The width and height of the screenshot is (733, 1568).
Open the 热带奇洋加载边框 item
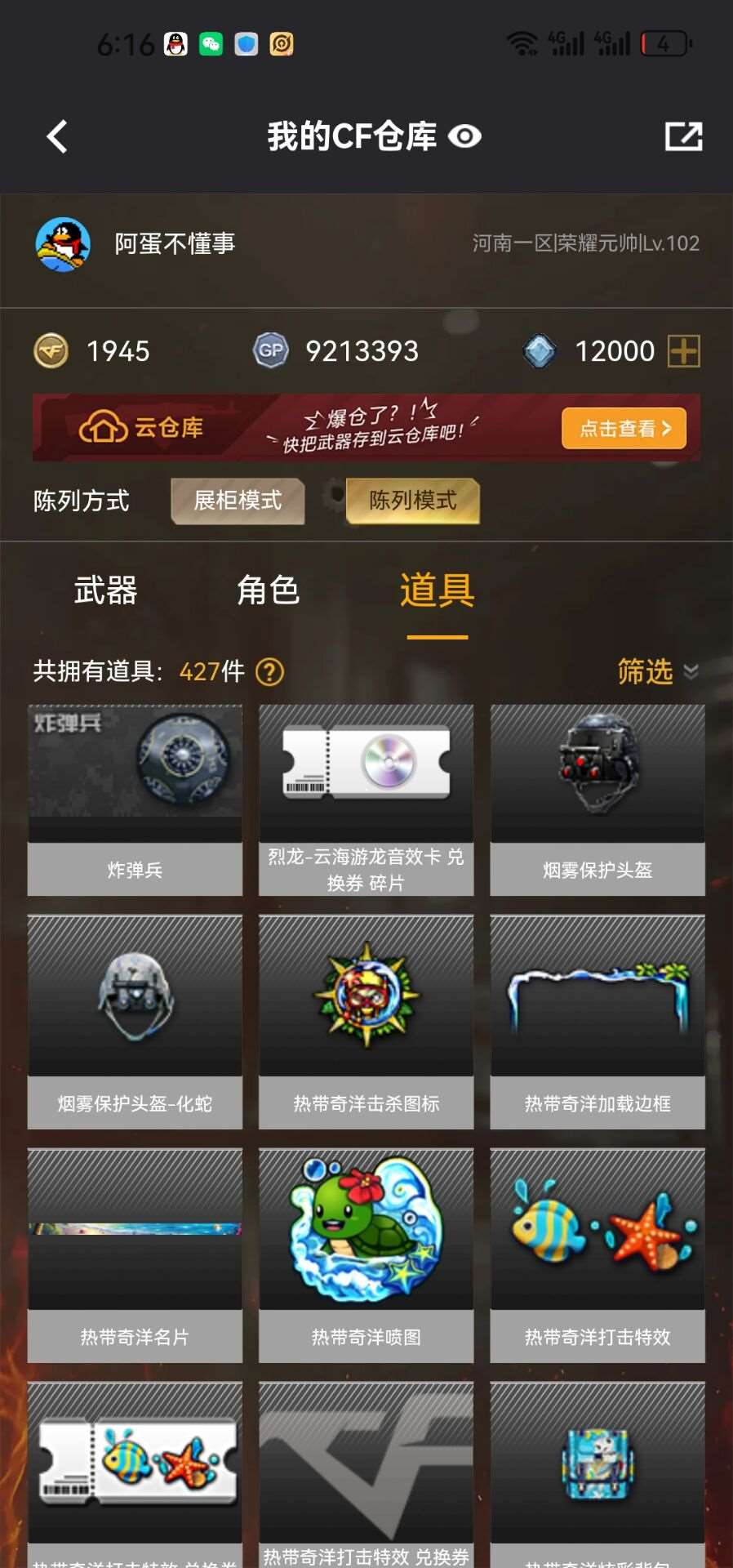coord(597,1021)
